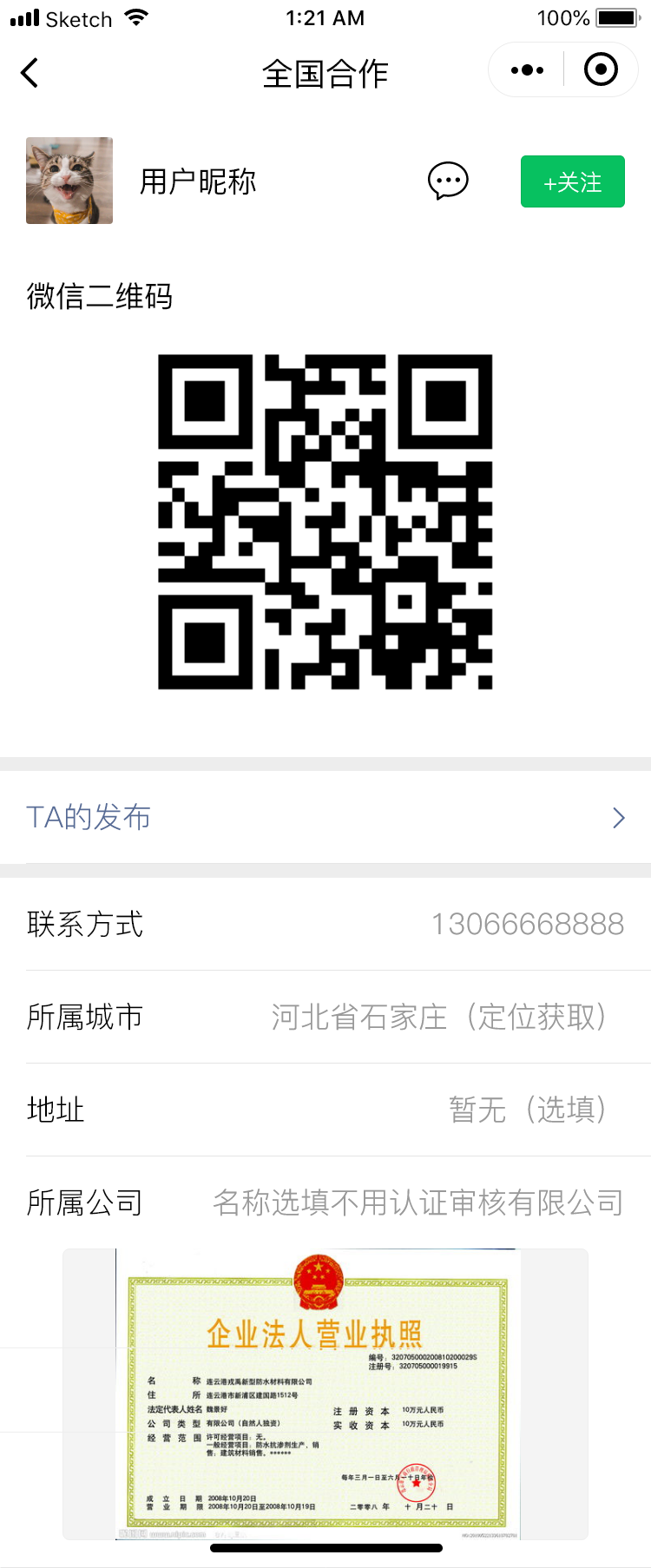View the business license image
The width and height of the screenshot is (651, 1568).
click(x=325, y=1393)
